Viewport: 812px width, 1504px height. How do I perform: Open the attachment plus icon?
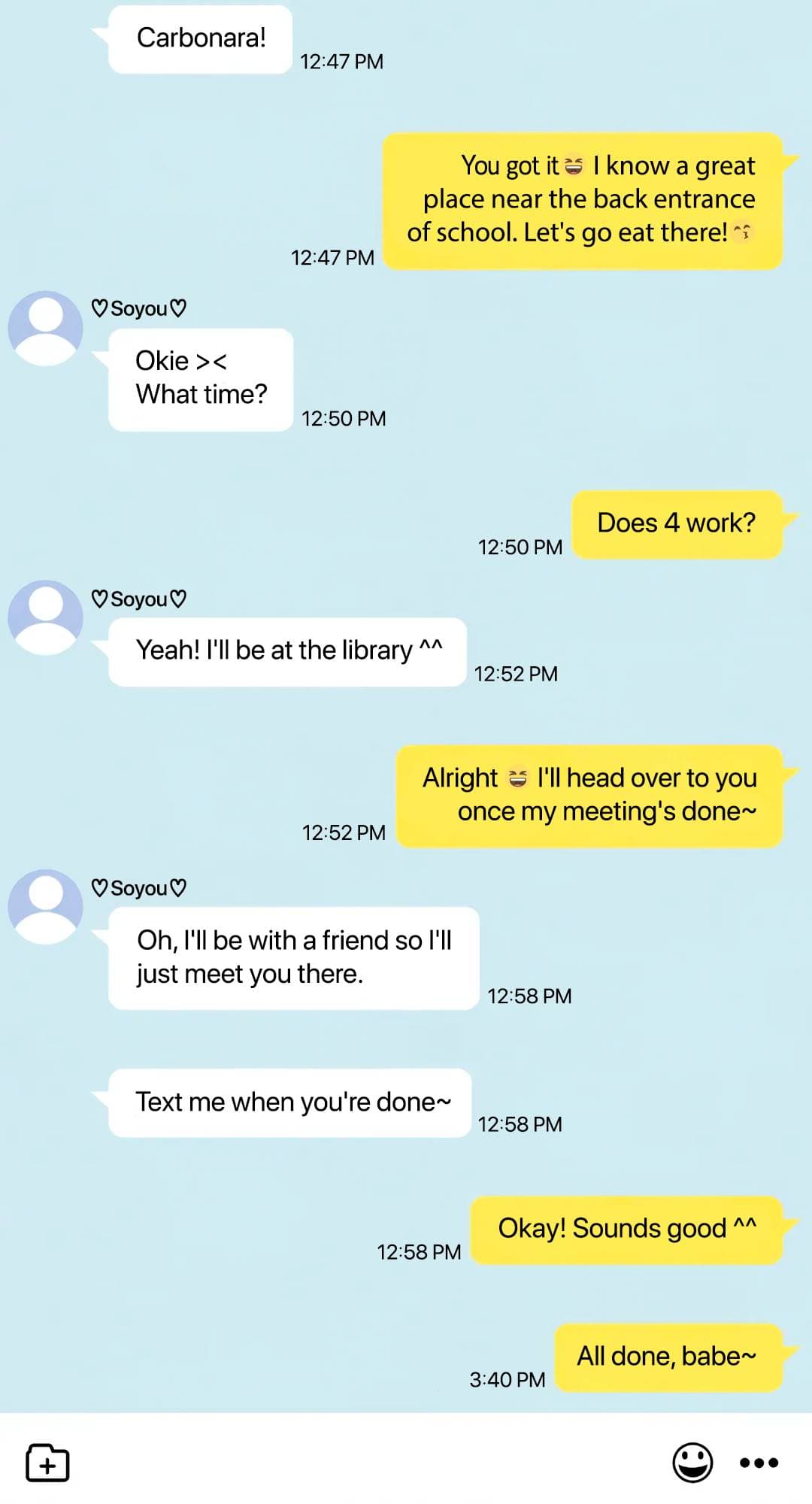tap(47, 1463)
